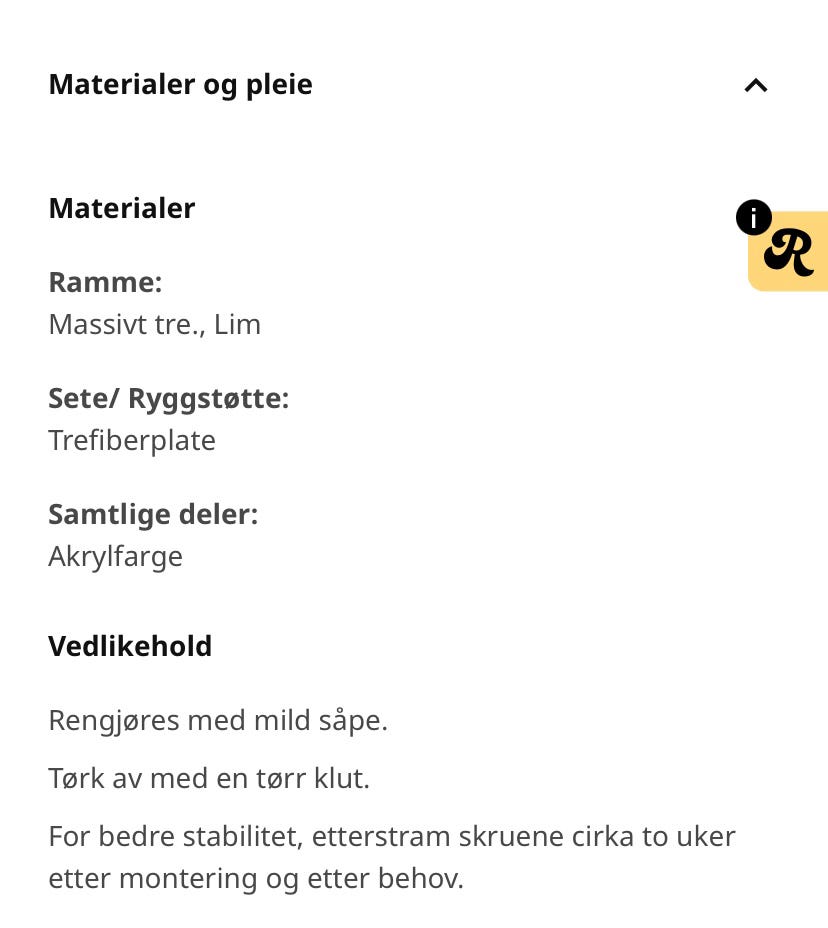Select the "Materialer" subheading
Image resolution: width=828 pixels, height=928 pixels.
[121, 208]
